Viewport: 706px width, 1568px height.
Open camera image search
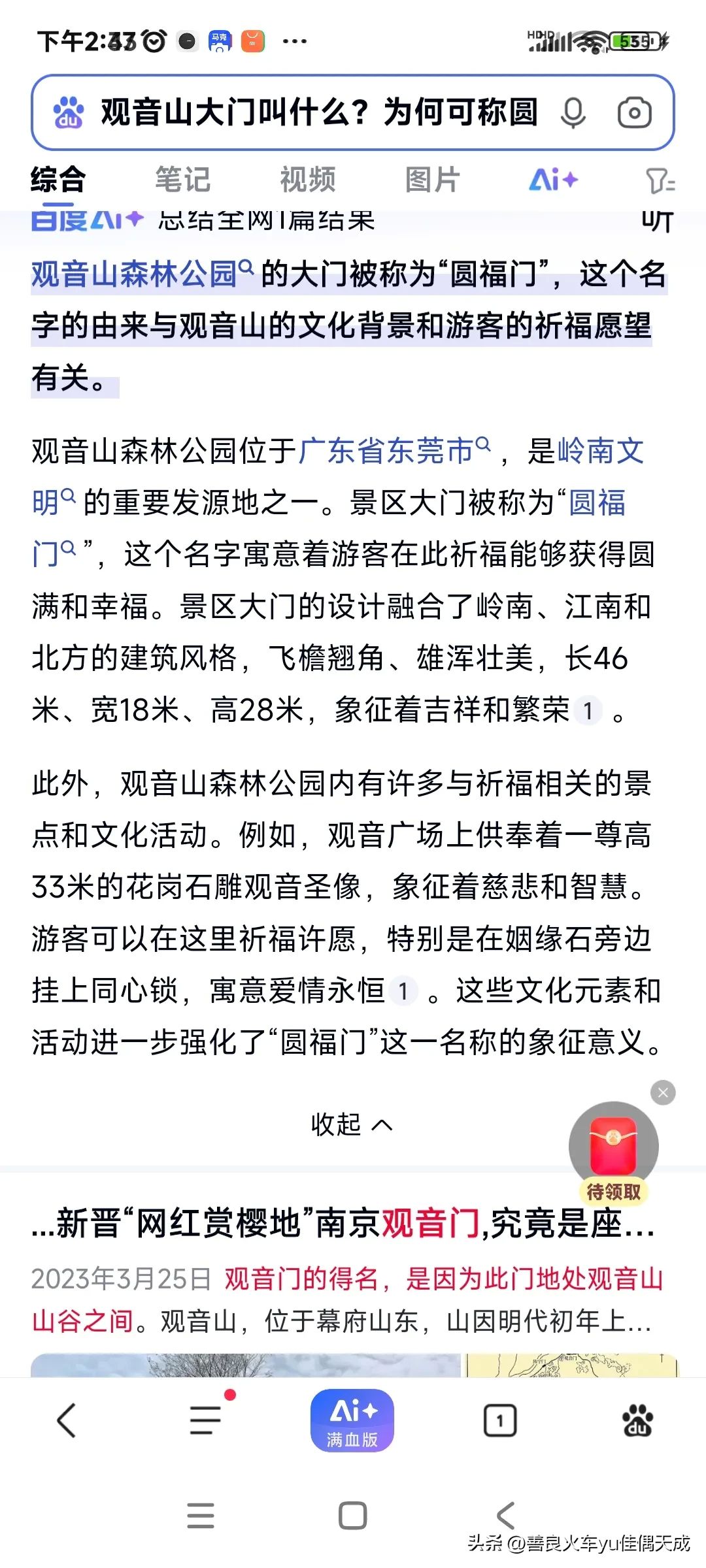coord(634,113)
